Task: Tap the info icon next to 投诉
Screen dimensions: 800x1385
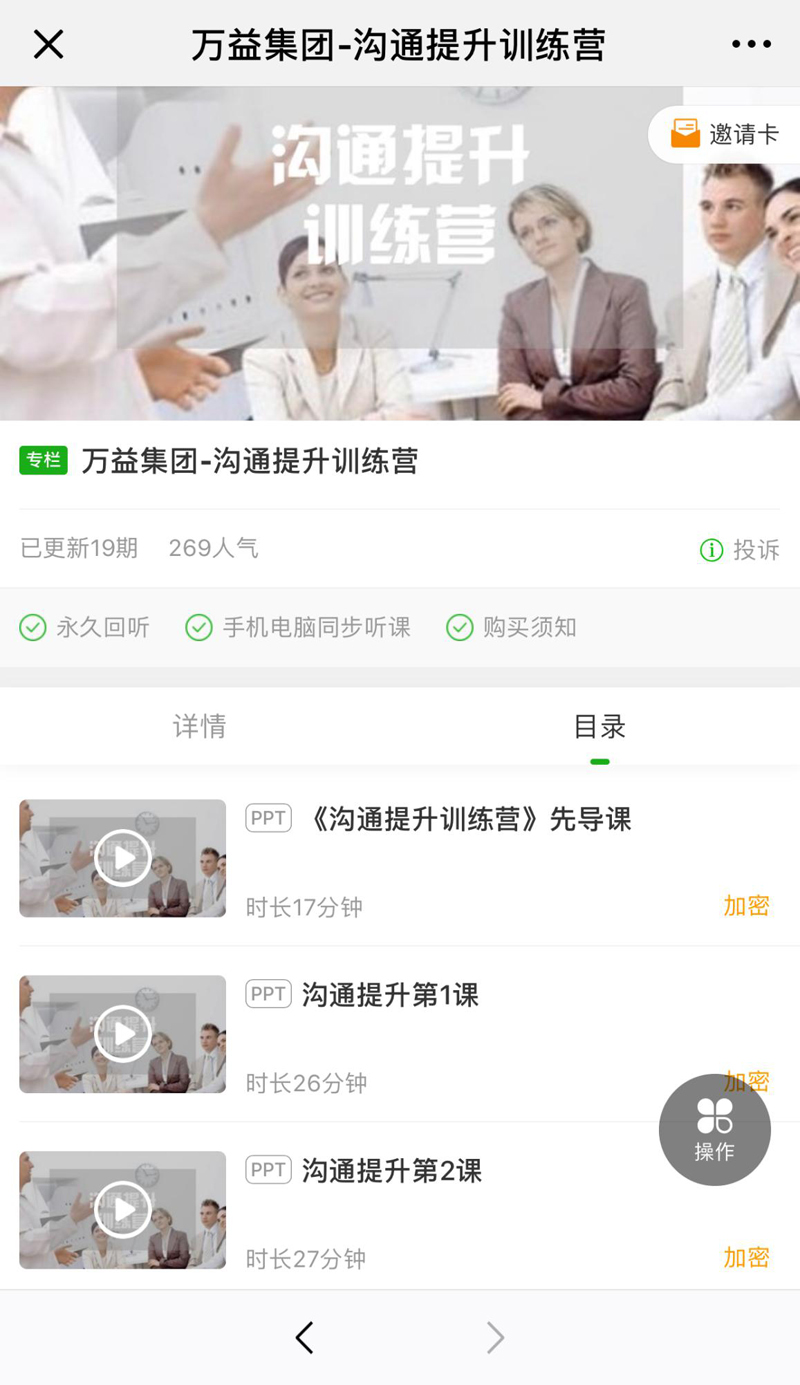Action: click(711, 550)
